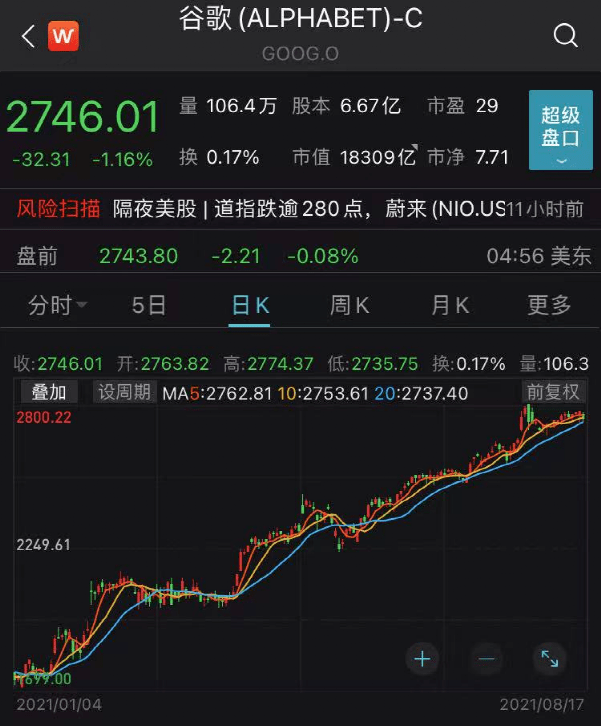Switch to the 周K chart tab
Image resolution: width=601 pixels, height=726 pixels.
[350, 305]
